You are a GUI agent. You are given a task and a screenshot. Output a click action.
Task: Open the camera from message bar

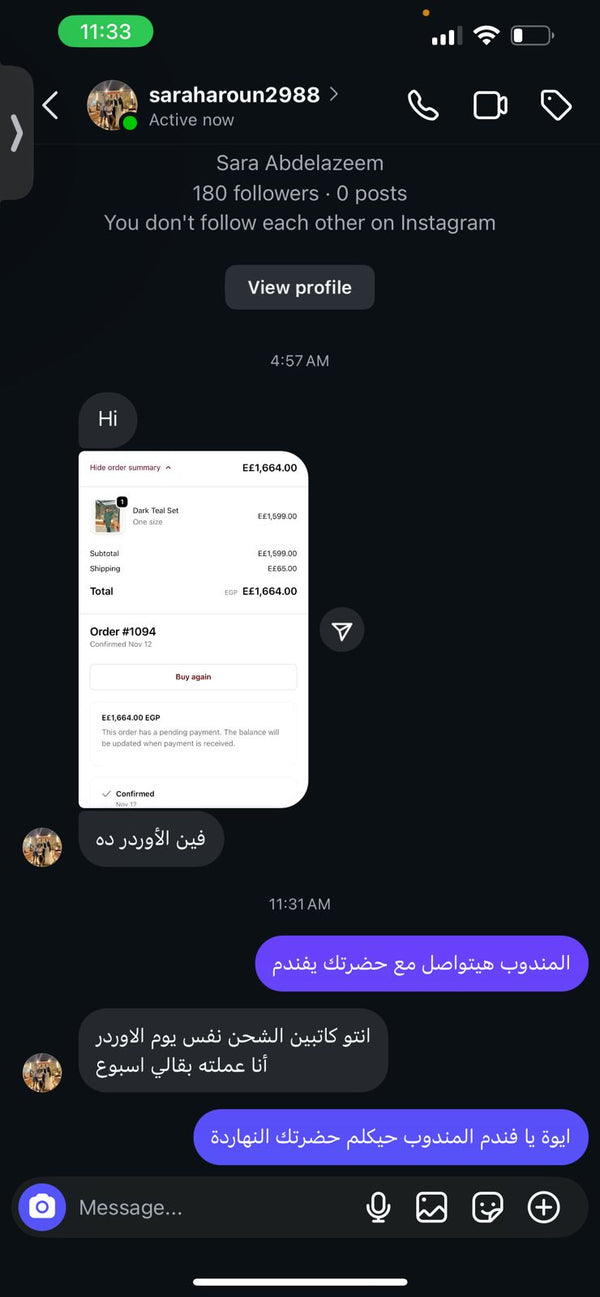(42, 1207)
